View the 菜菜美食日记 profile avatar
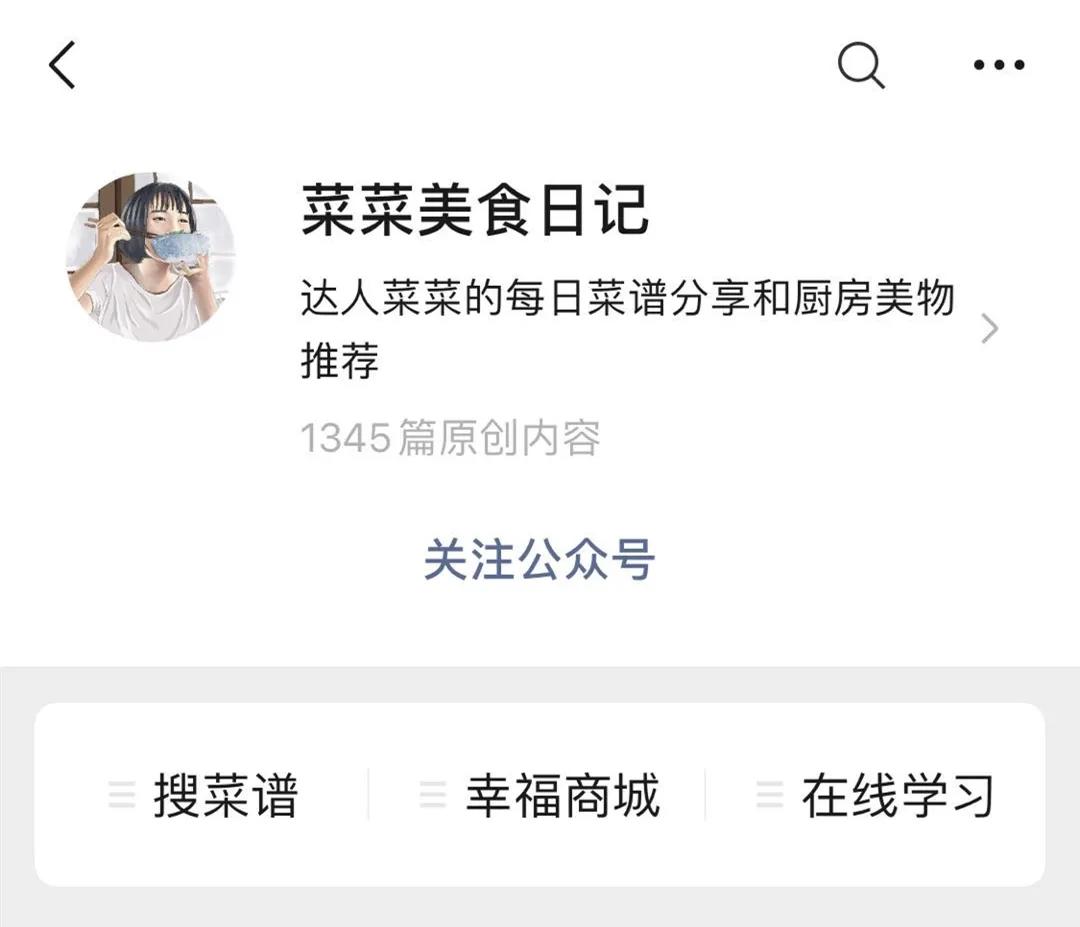This screenshot has width=1080, height=927. click(x=151, y=257)
